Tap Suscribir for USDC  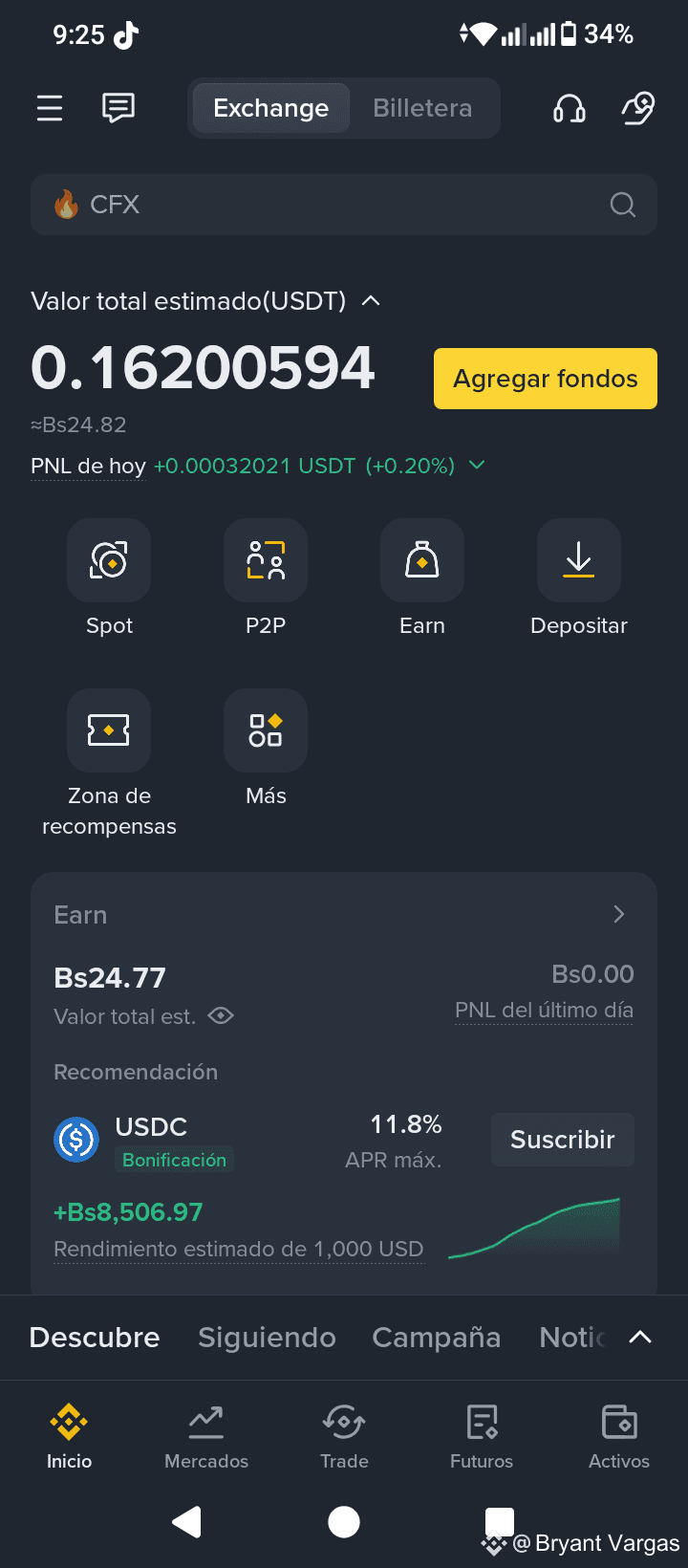[562, 1140]
